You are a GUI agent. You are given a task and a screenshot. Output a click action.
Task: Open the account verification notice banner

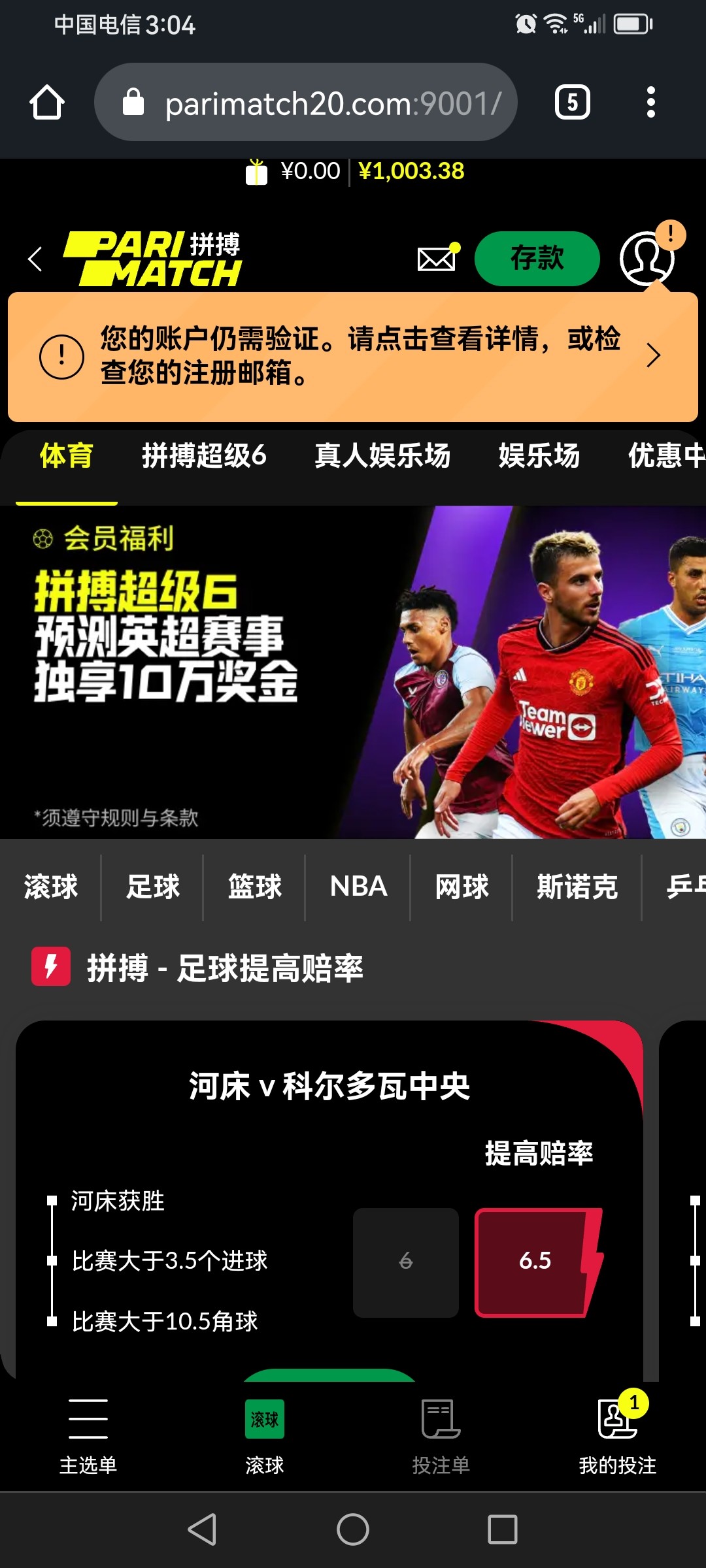(x=353, y=356)
